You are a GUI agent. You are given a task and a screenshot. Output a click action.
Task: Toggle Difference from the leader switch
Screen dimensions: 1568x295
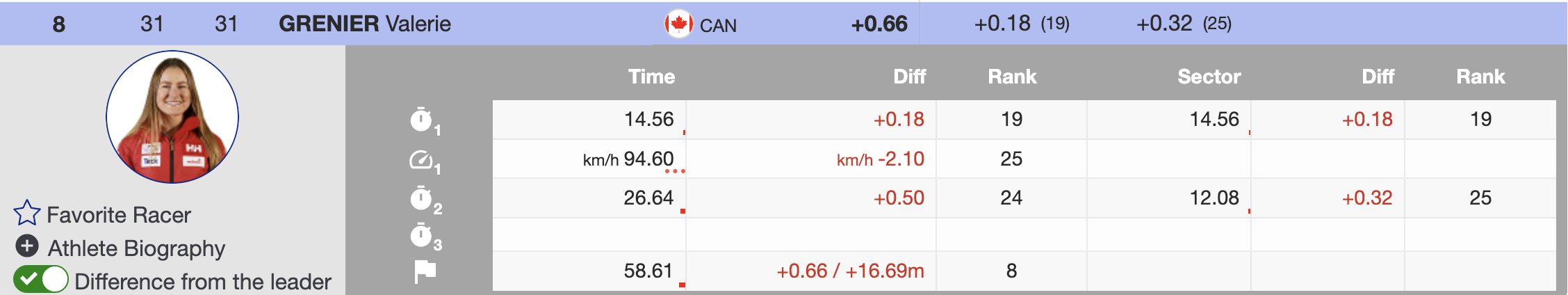tap(40, 280)
